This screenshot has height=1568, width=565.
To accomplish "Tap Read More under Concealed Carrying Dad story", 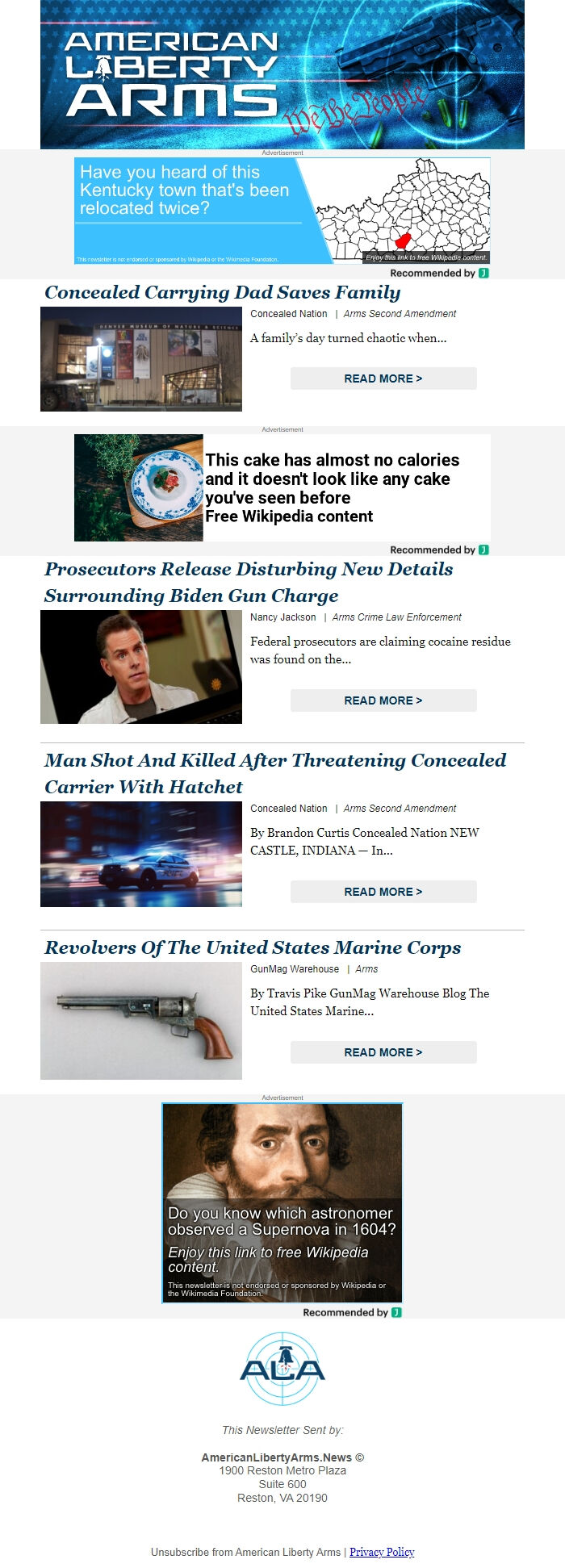I will [383, 378].
